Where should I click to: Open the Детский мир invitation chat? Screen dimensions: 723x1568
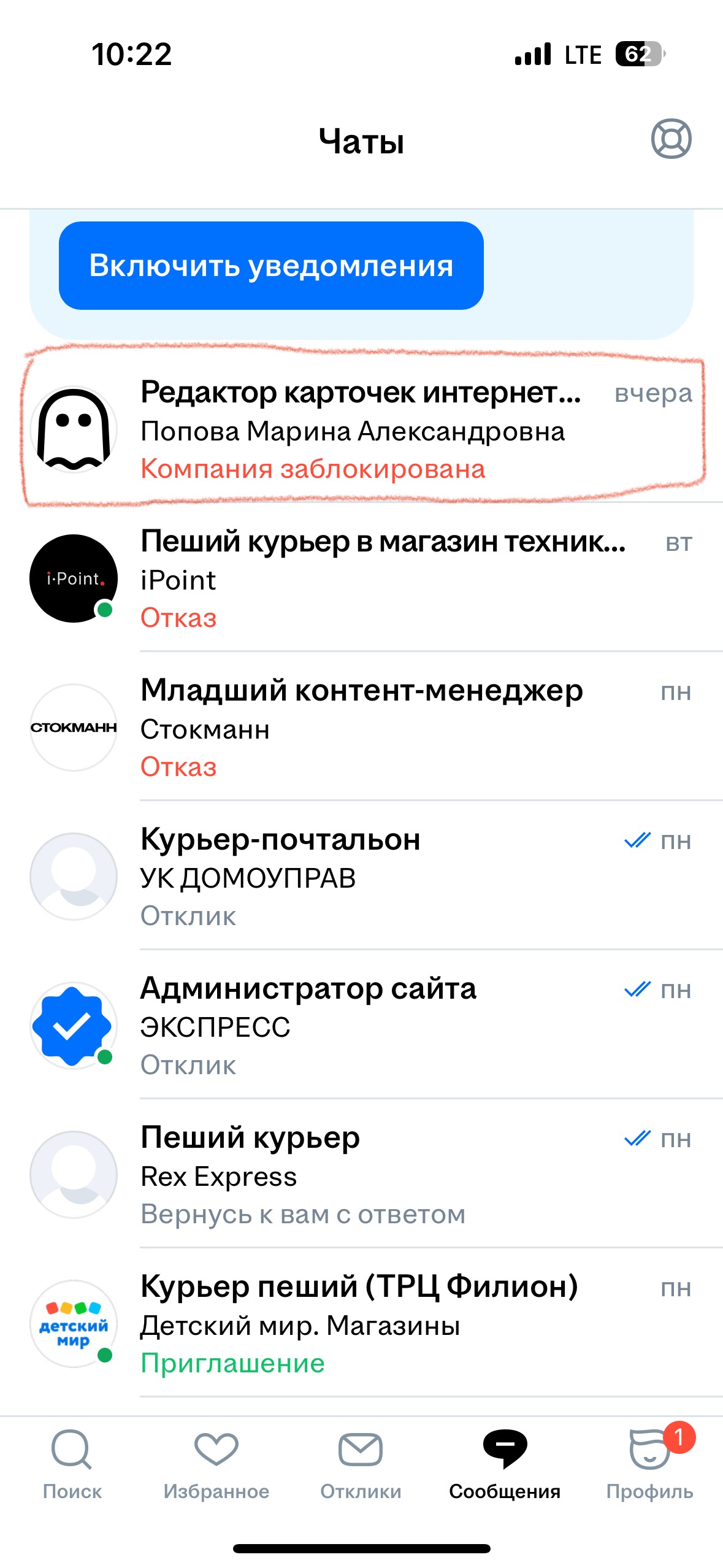[361, 1323]
